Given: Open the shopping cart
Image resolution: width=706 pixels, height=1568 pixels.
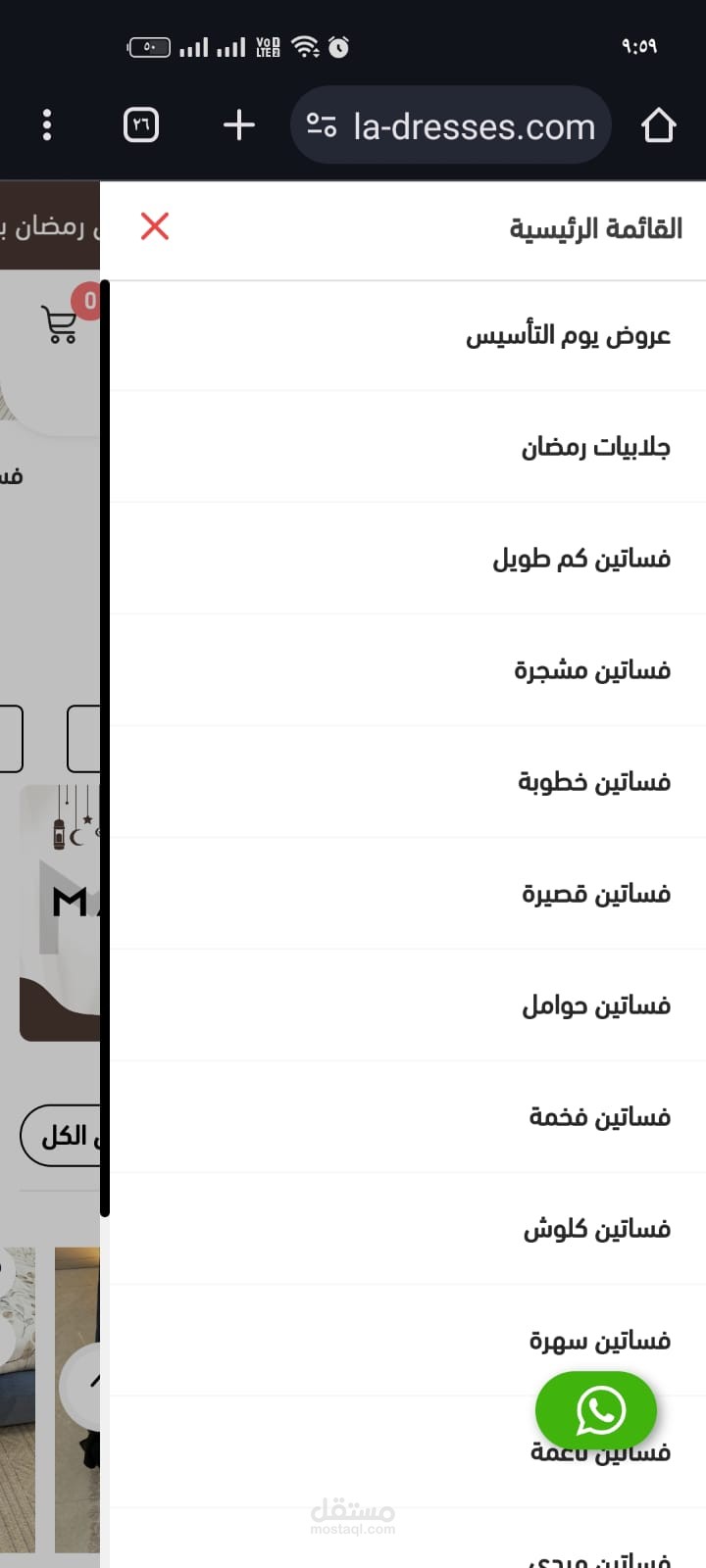Looking at the screenshot, I should (x=61, y=324).
